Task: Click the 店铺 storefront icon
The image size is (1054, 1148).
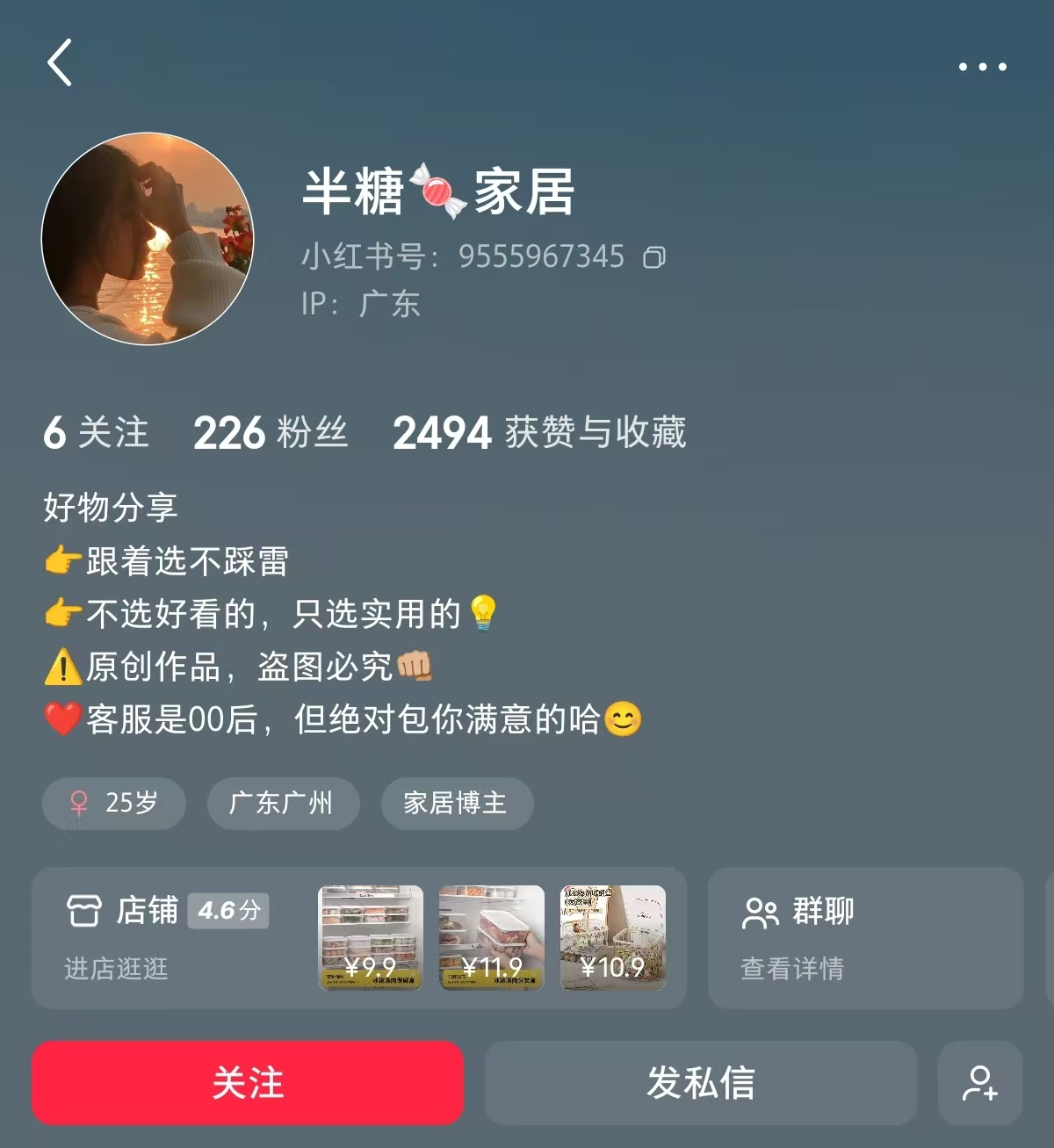Action: 83,913
